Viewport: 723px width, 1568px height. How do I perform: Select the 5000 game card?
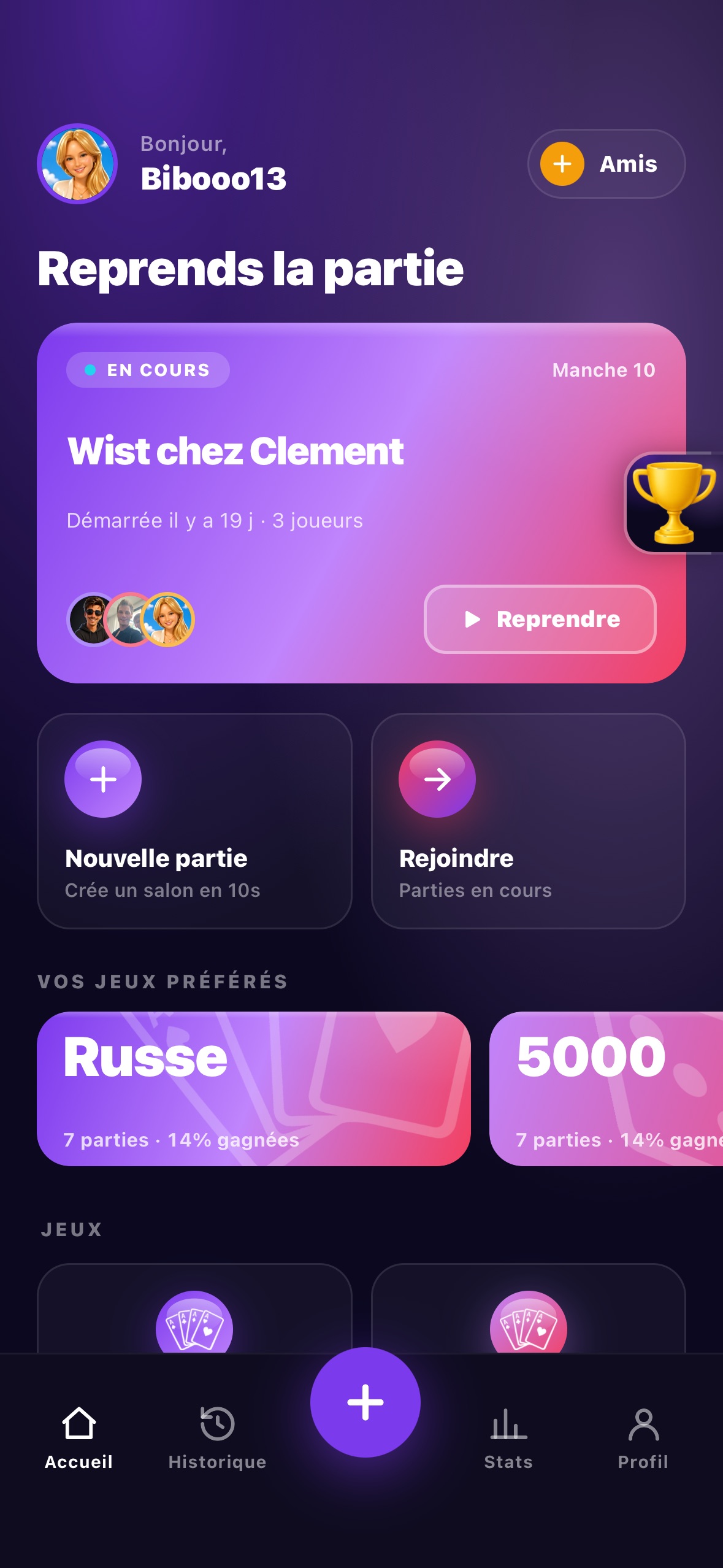(x=606, y=1089)
